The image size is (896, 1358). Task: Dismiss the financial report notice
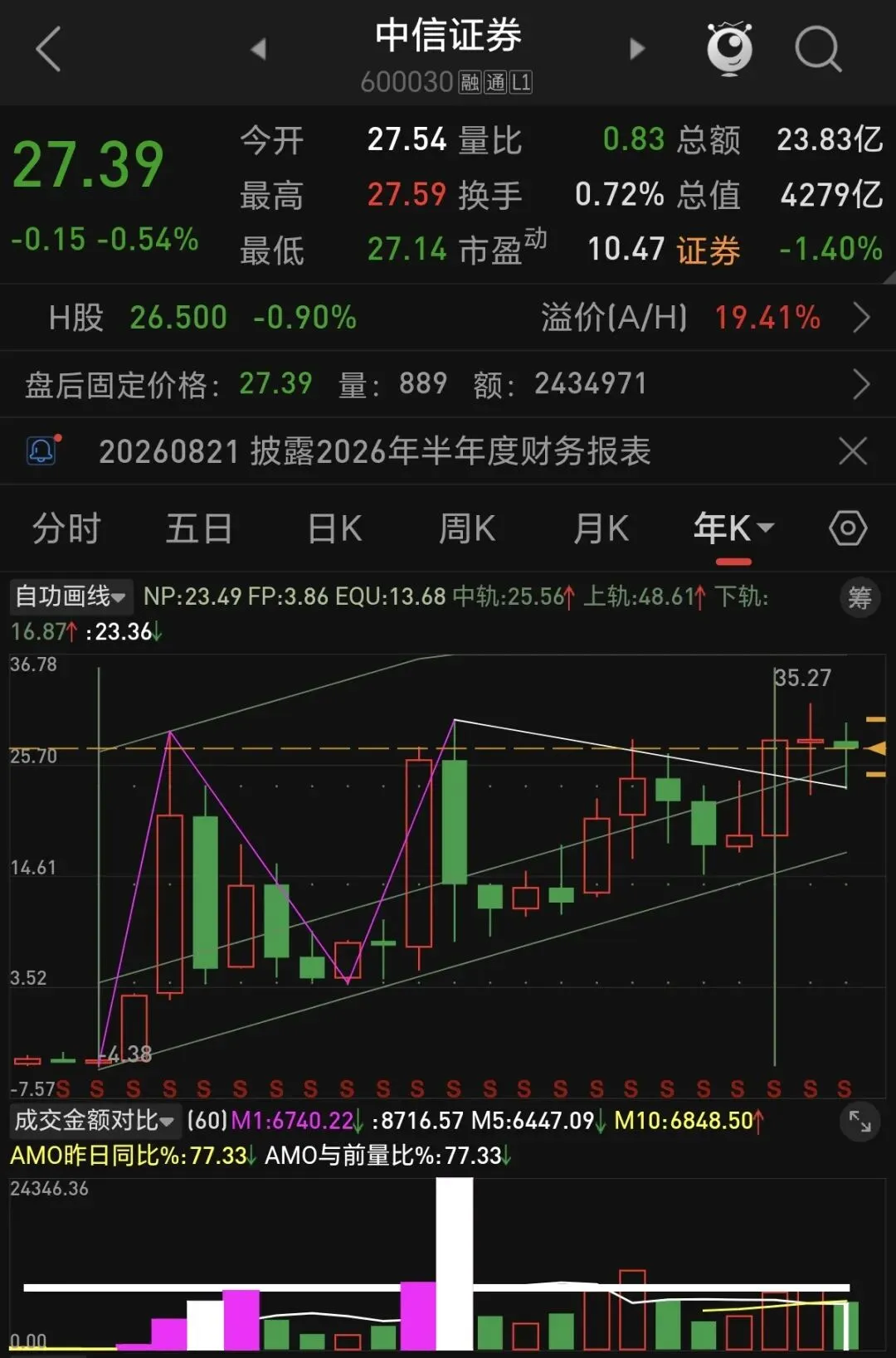point(852,451)
